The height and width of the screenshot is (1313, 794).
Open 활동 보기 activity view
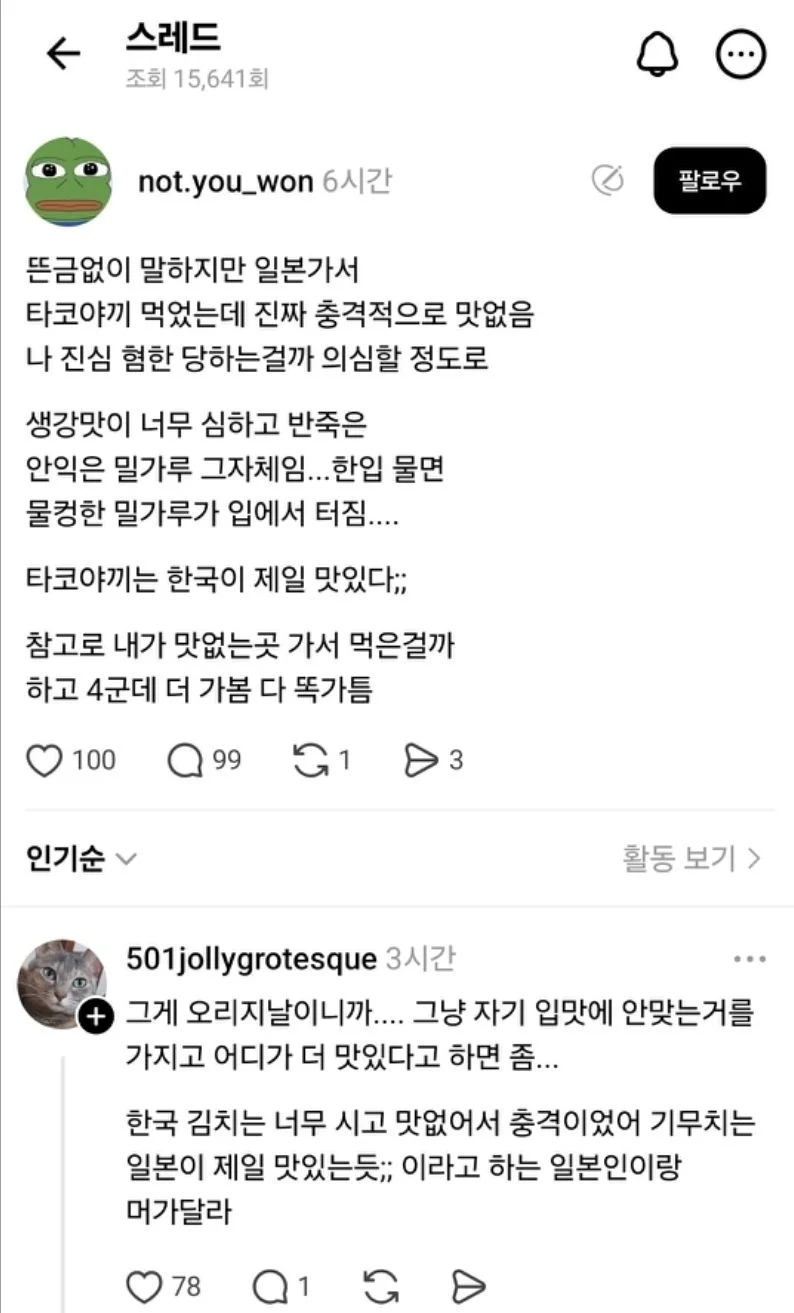coord(691,858)
